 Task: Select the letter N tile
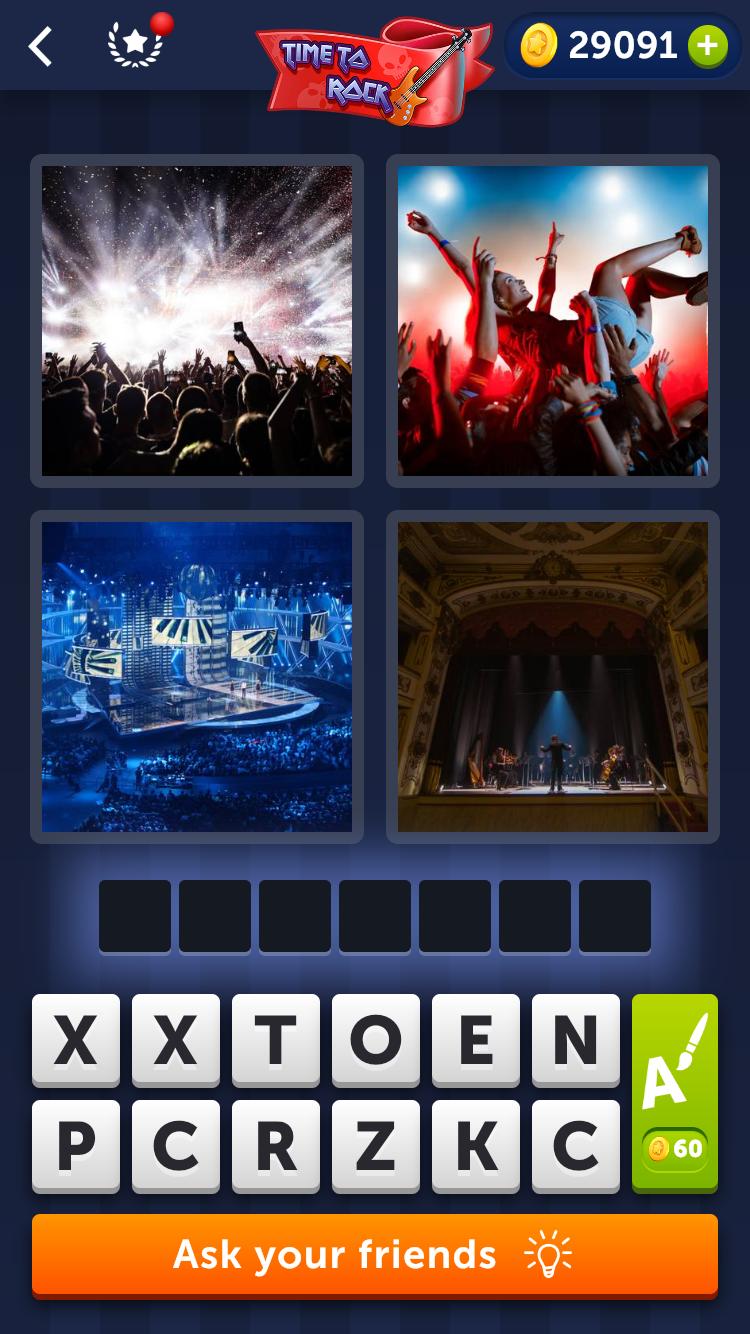tap(576, 1040)
